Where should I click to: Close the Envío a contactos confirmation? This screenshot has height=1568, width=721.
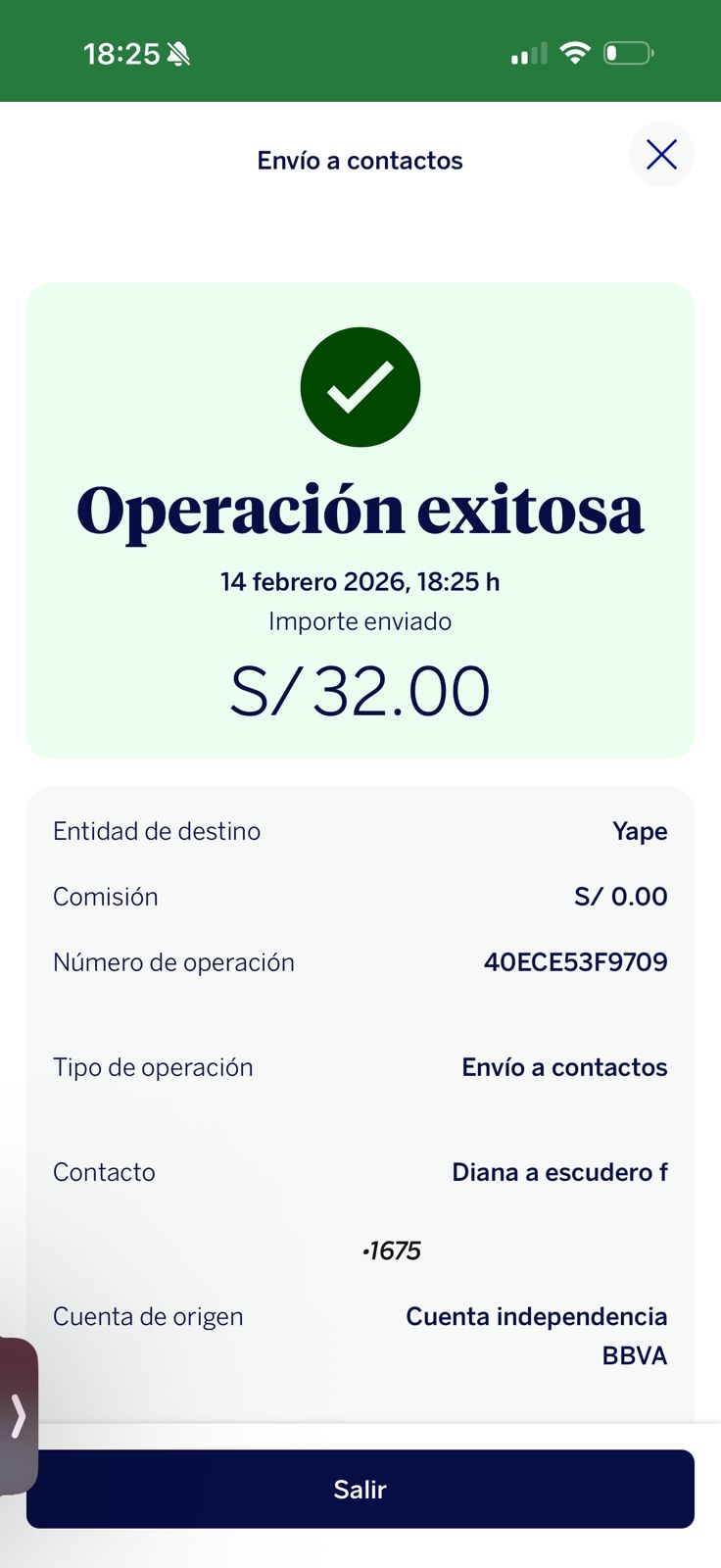661,155
